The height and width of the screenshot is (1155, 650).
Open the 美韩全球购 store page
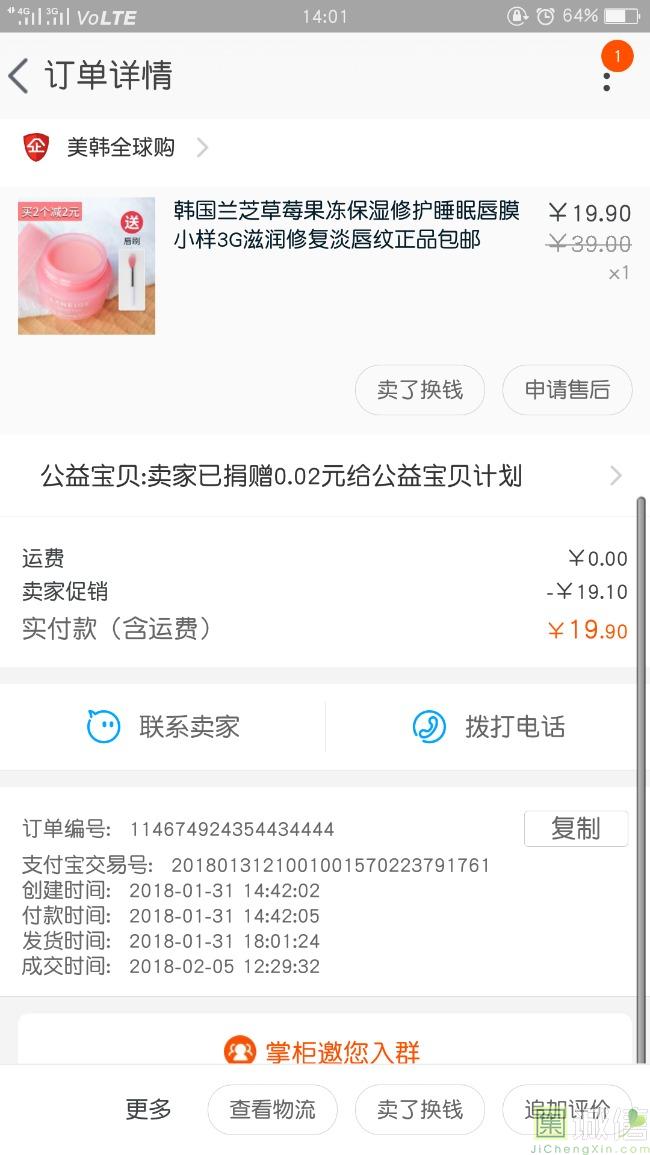coord(121,148)
